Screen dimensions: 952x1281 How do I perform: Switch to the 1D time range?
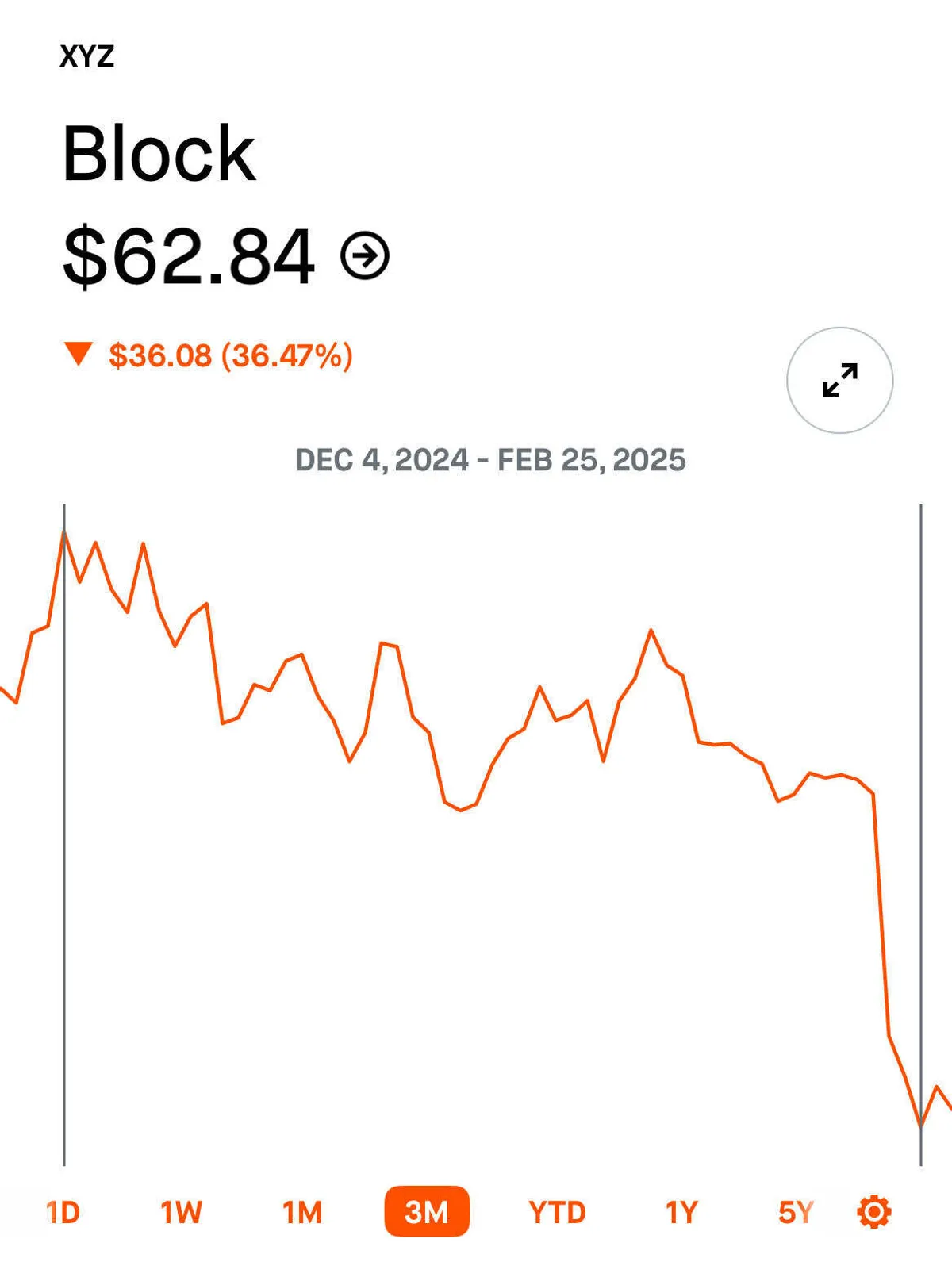click(x=63, y=1212)
